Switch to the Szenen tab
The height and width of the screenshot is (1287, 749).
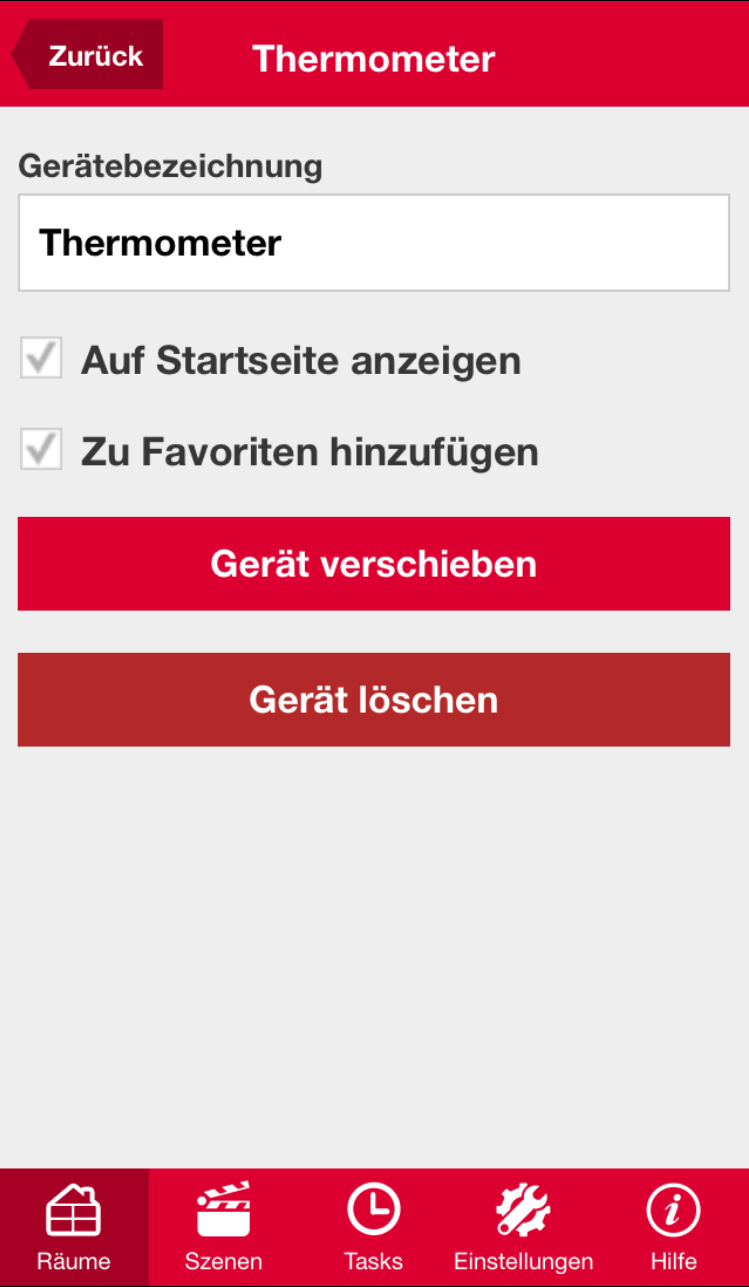click(x=224, y=1228)
